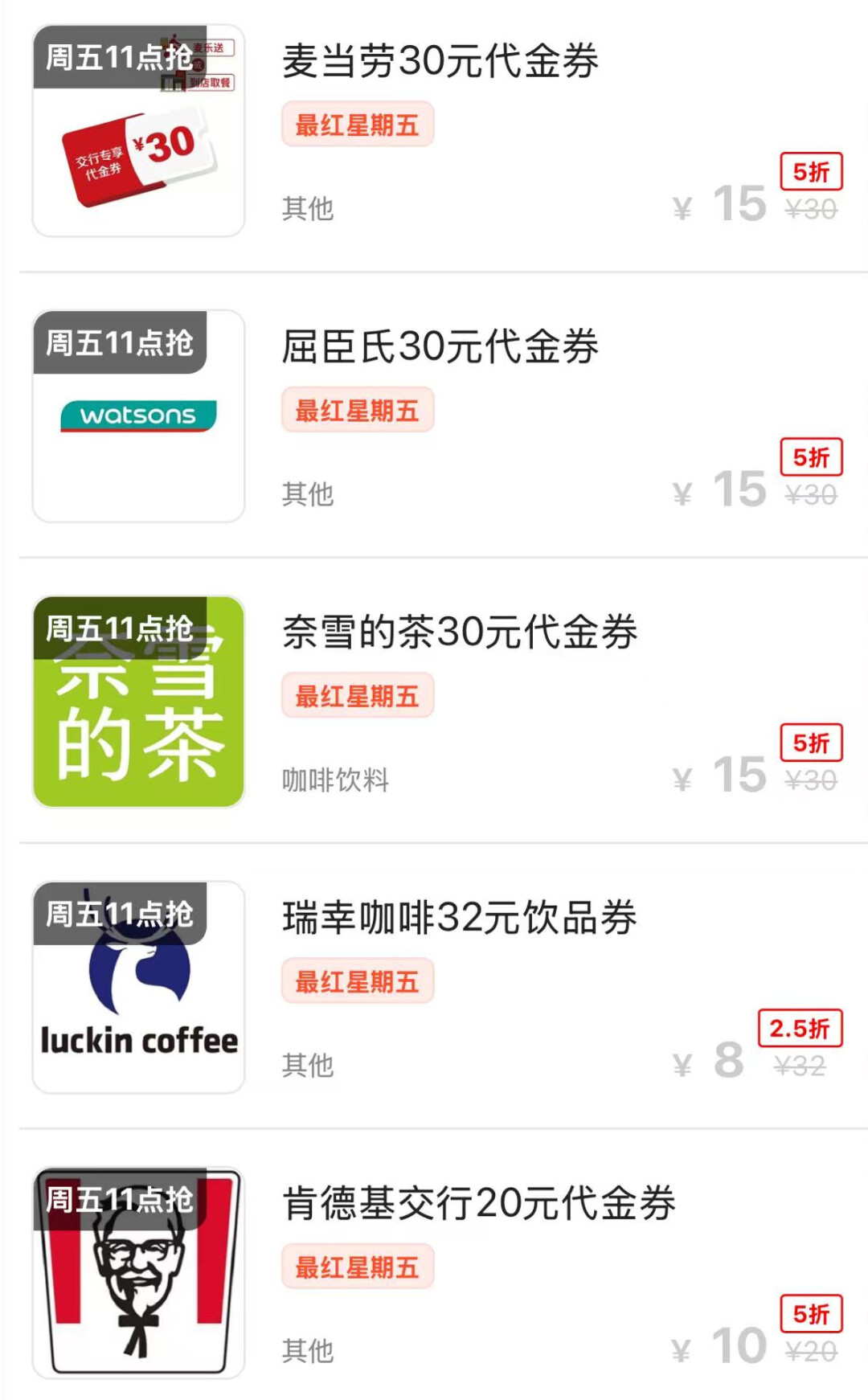Select the 奈雪的茶30元代金券 item
Image resolution: width=868 pixels, height=1400 pixels.
point(460,632)
